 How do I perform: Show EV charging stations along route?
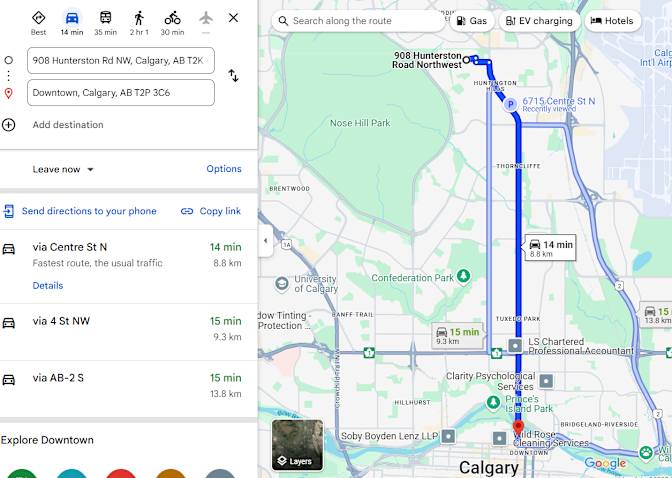539,21
